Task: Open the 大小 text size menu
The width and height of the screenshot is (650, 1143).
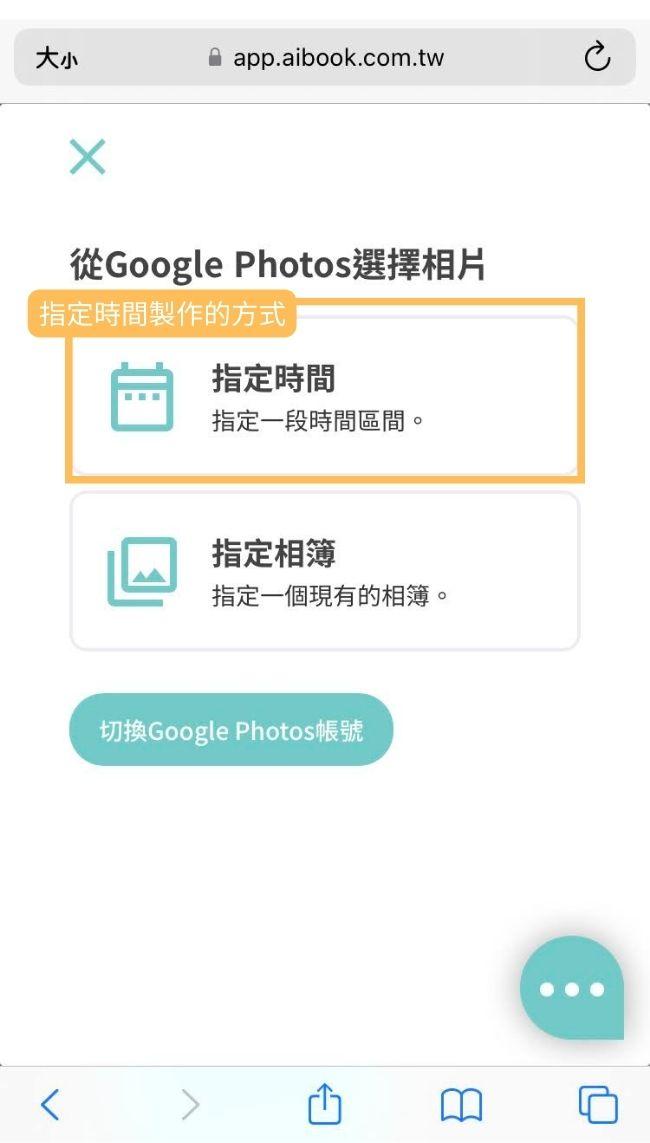Action: click(56, 58)
